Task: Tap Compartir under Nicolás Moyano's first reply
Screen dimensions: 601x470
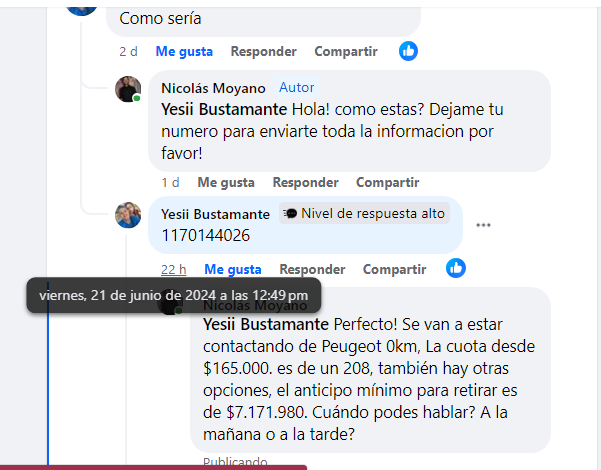Action: coord(388,182)
